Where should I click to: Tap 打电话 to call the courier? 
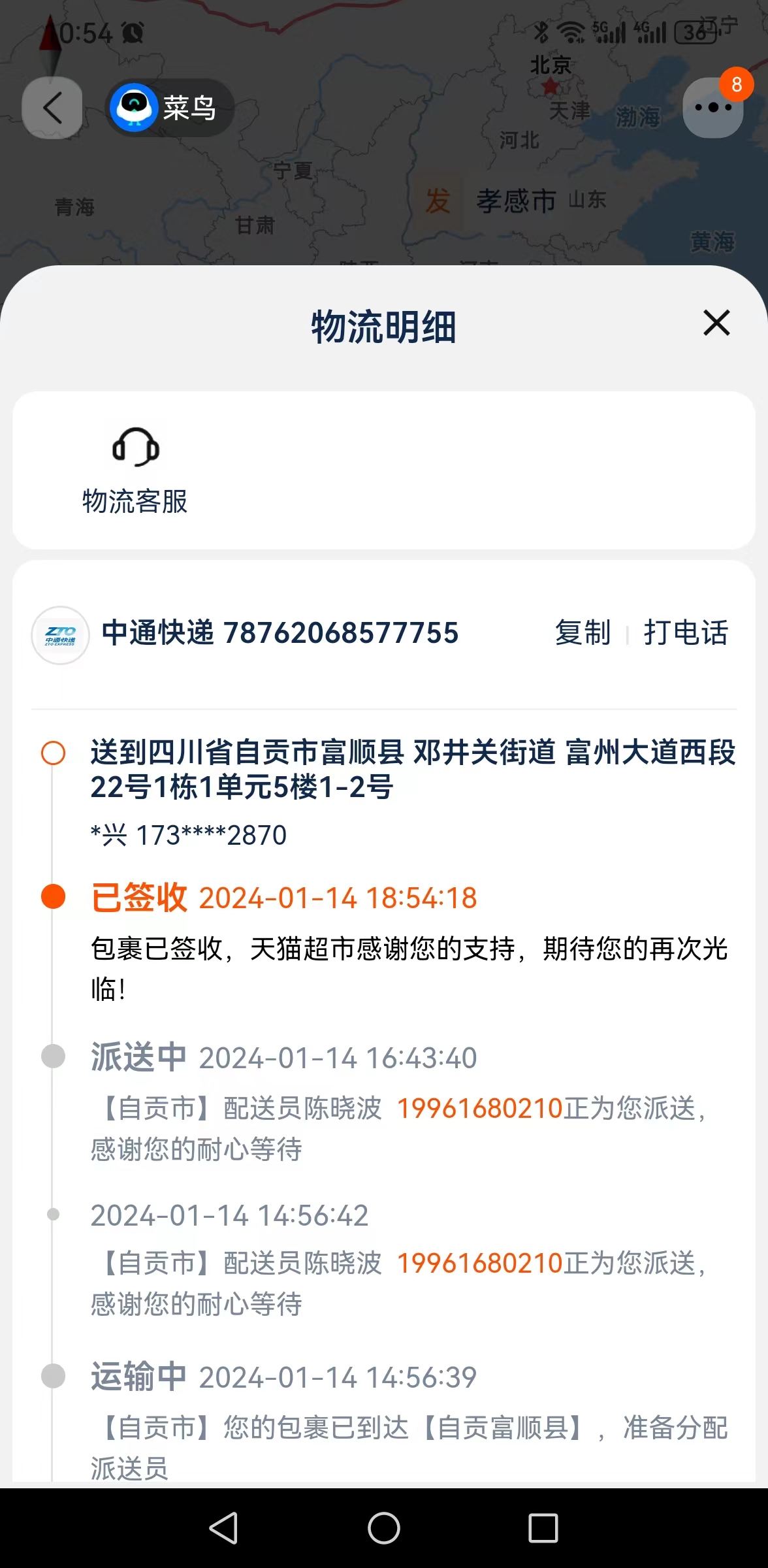[686, 632]
